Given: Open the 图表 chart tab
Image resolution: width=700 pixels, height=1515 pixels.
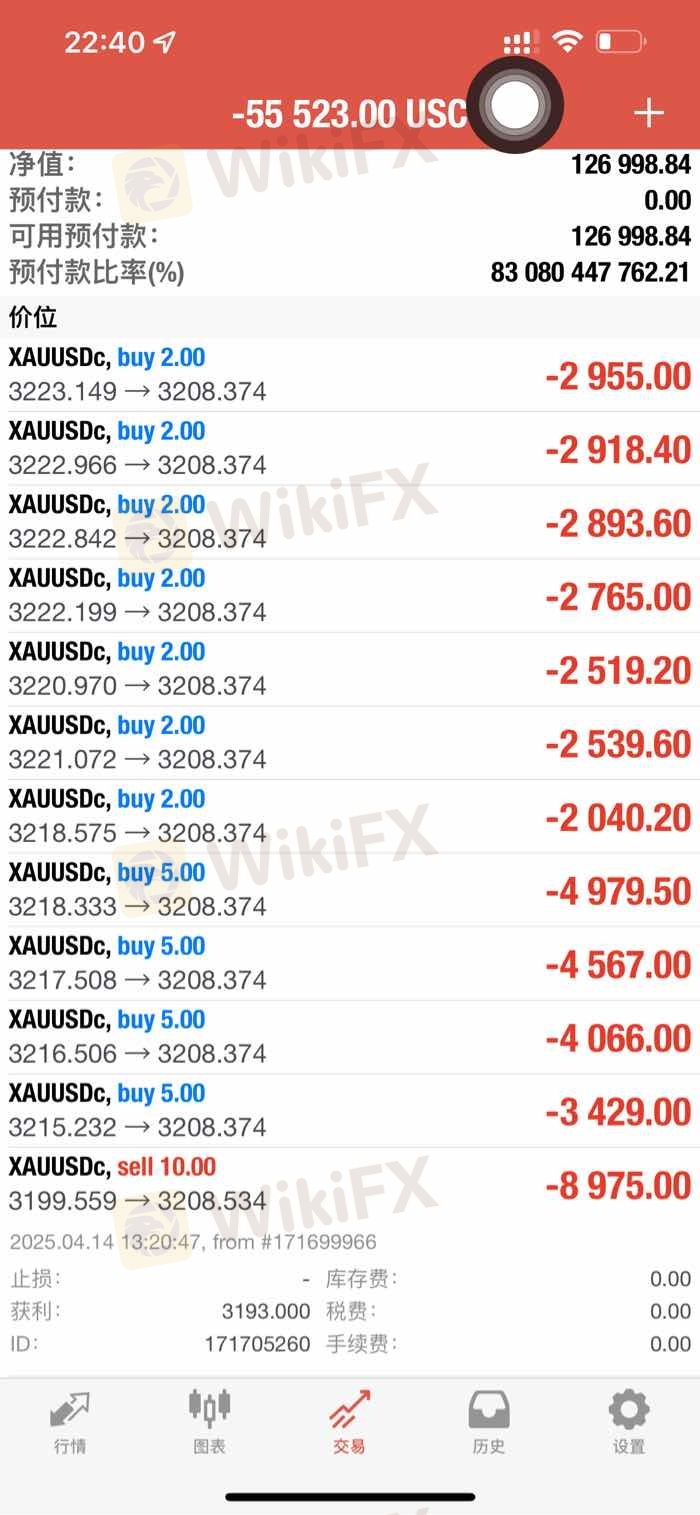Looking at the screenshot, I should pyautogui.click(x=210, y=1422).
